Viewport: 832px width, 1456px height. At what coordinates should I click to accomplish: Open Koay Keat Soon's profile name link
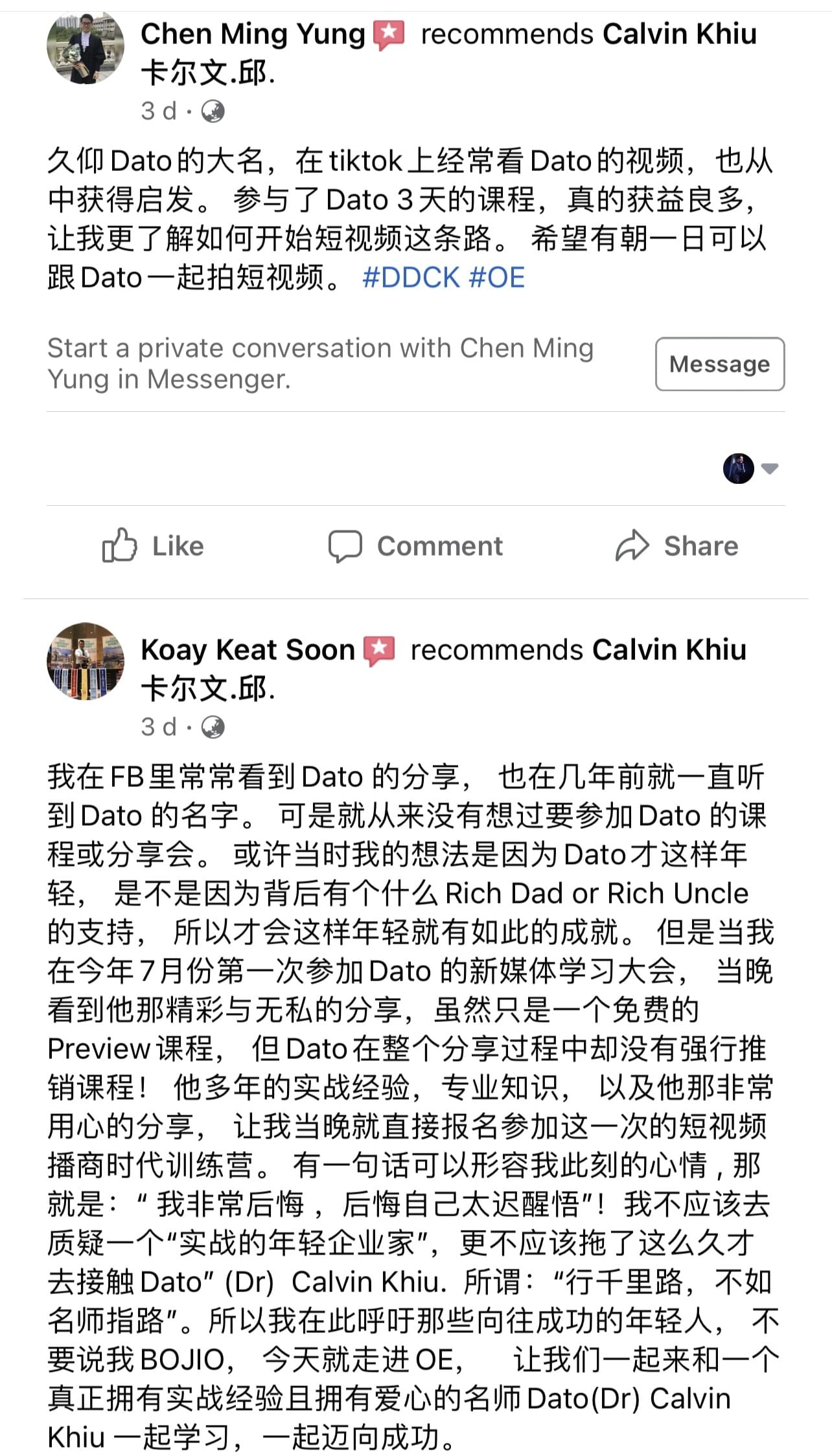click(248, 650)
